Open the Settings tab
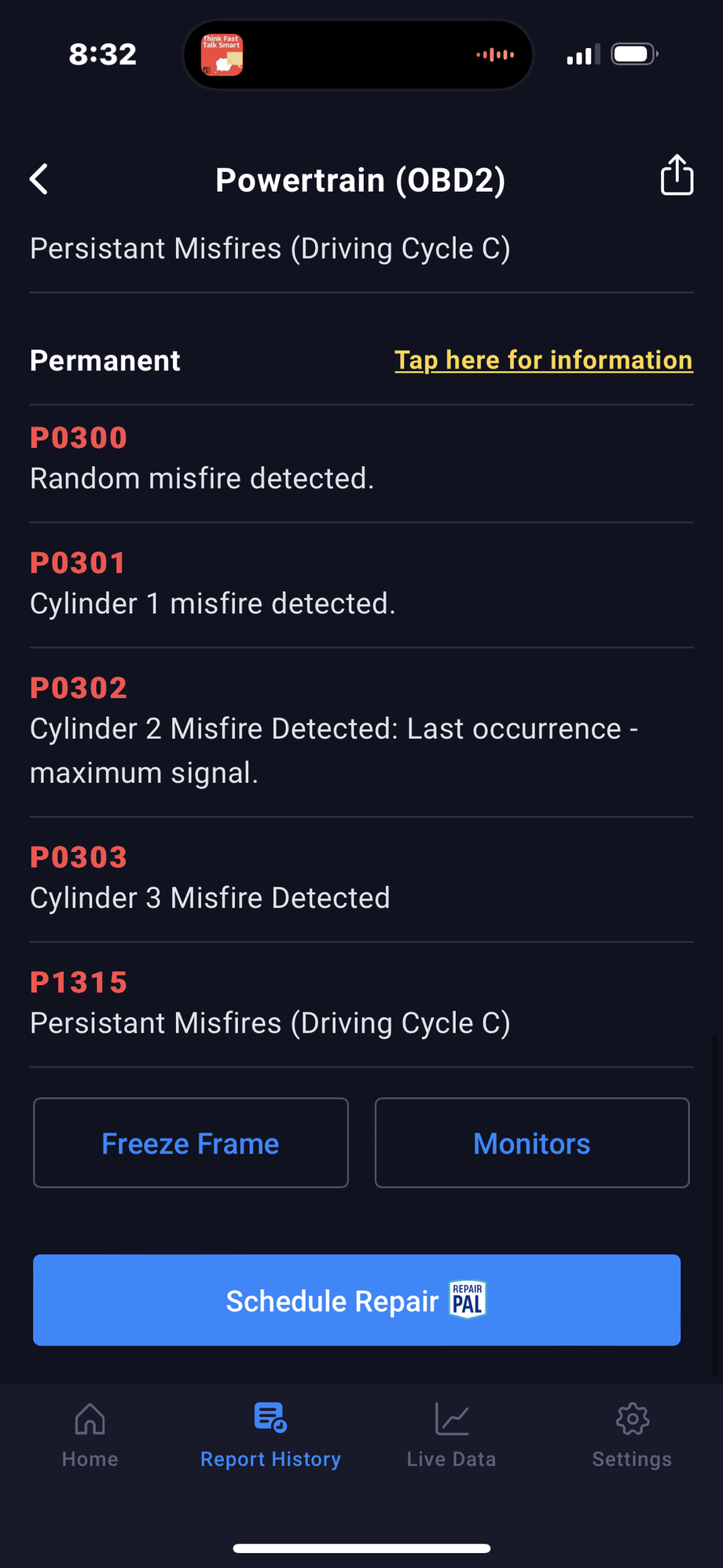This screenshot has width=723, height=1568. [x=632, y=1435]
